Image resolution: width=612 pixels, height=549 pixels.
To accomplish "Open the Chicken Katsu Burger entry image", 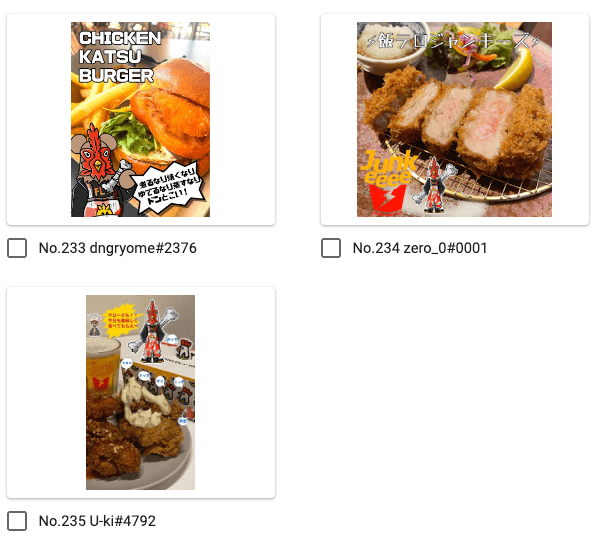I will click(140, 120).
